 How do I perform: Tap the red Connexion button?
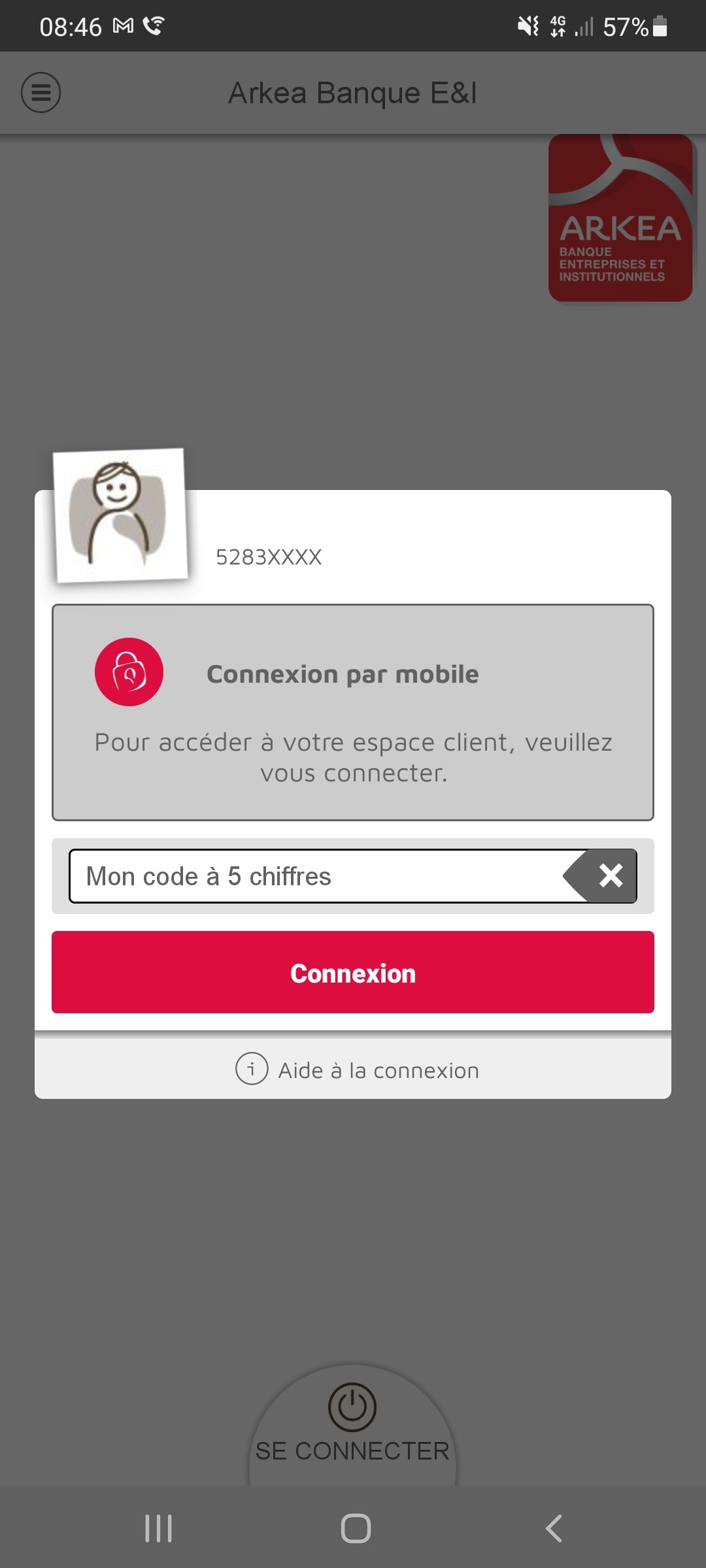tap(353, 973)
